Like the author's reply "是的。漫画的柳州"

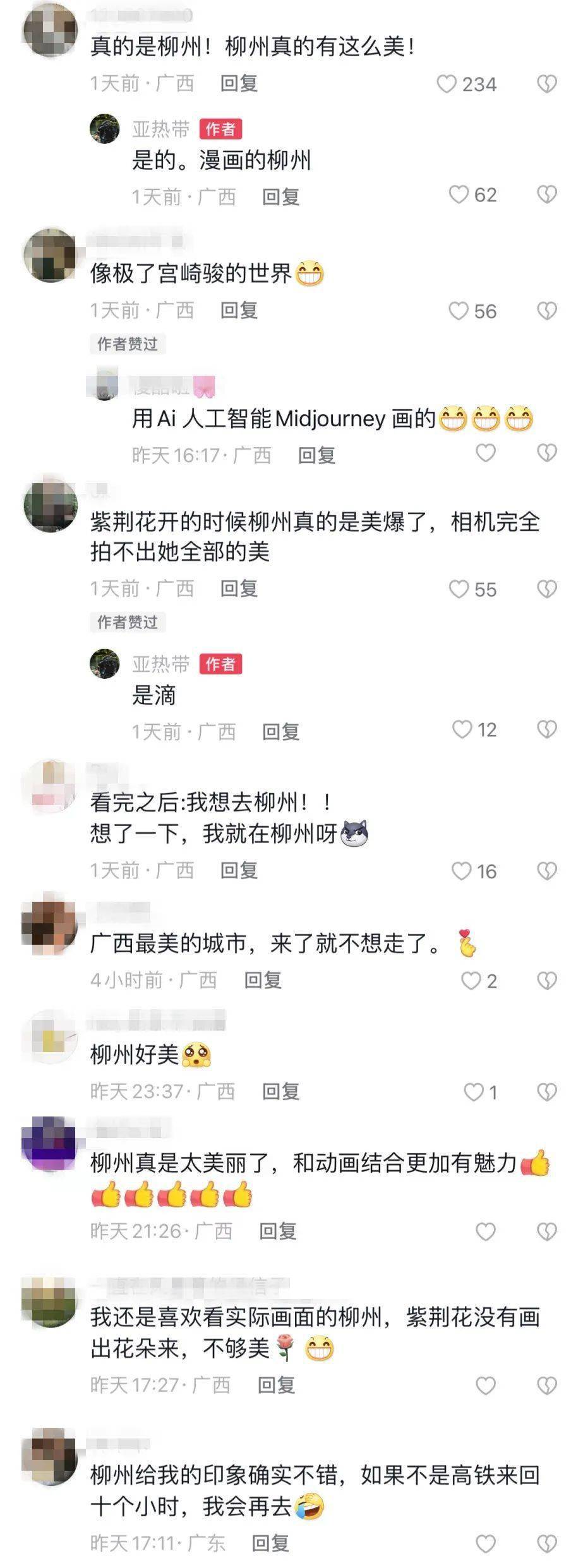459,195
